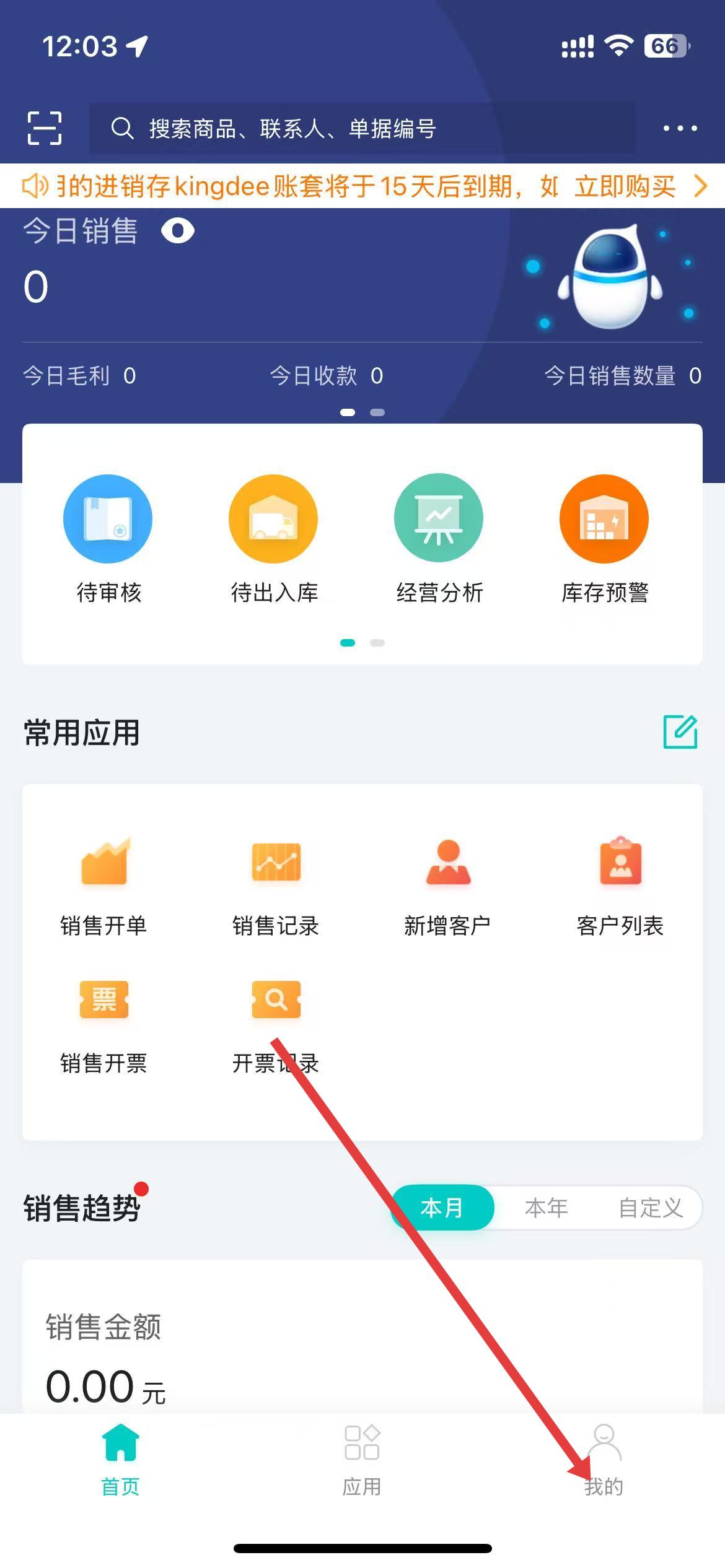
Task: Open 销售开单 app
Action: tap(103, 886)
